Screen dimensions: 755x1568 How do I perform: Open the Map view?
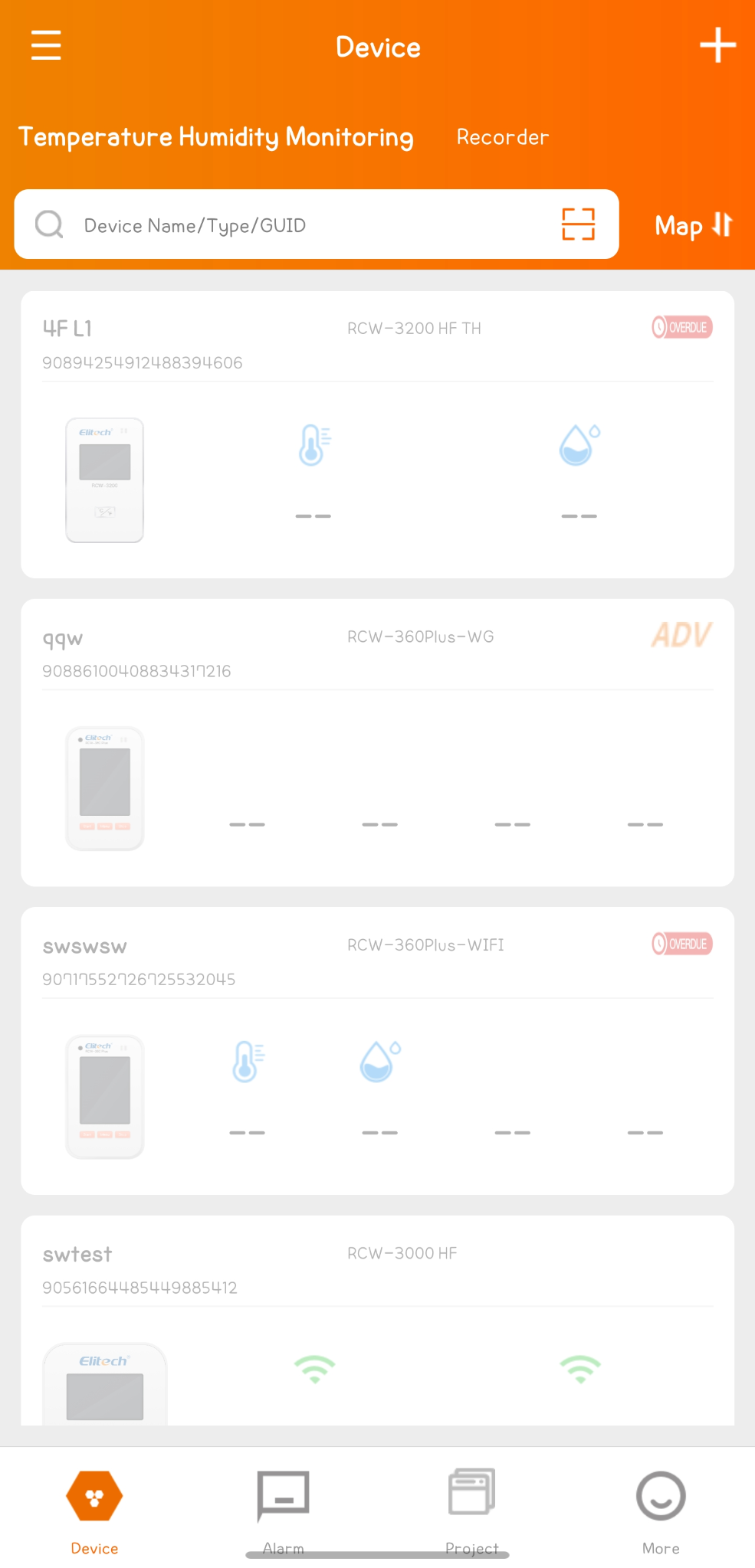pos(694,225)
